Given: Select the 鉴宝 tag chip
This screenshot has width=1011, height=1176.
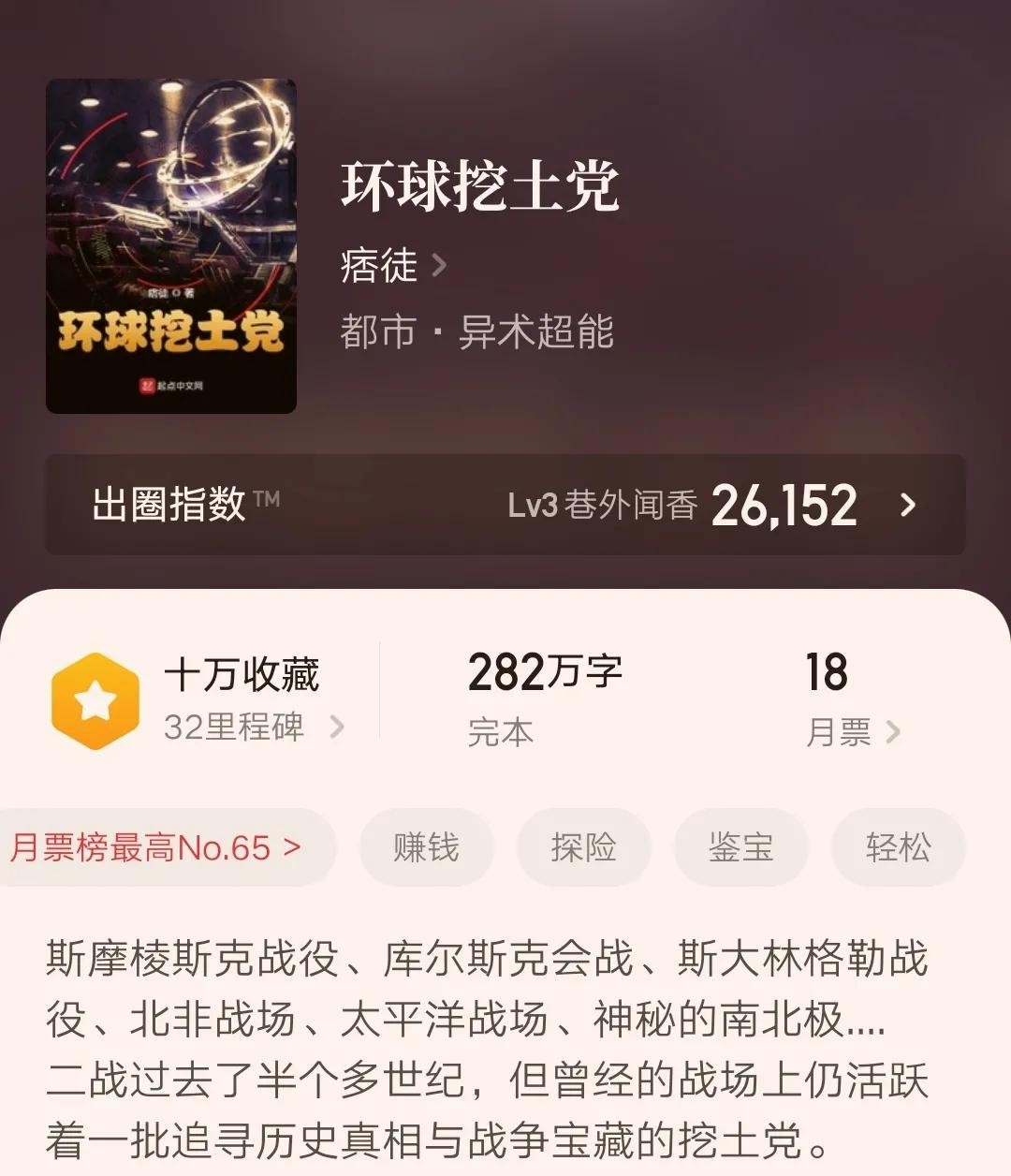Looking at the screenshot, I should (x=740, y=848).
